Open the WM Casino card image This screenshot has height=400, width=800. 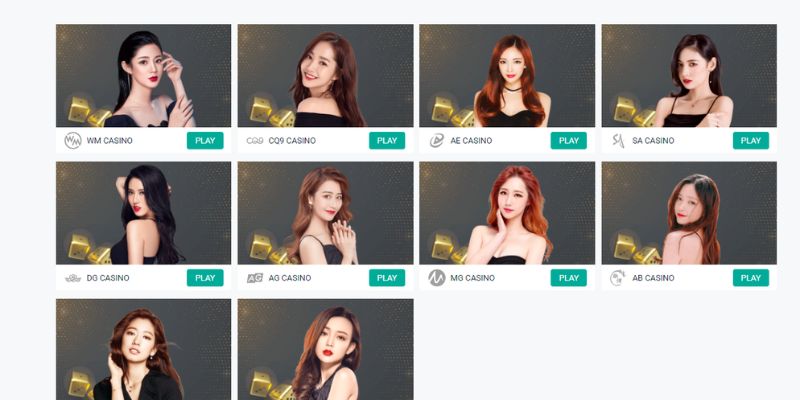point(143,76)
